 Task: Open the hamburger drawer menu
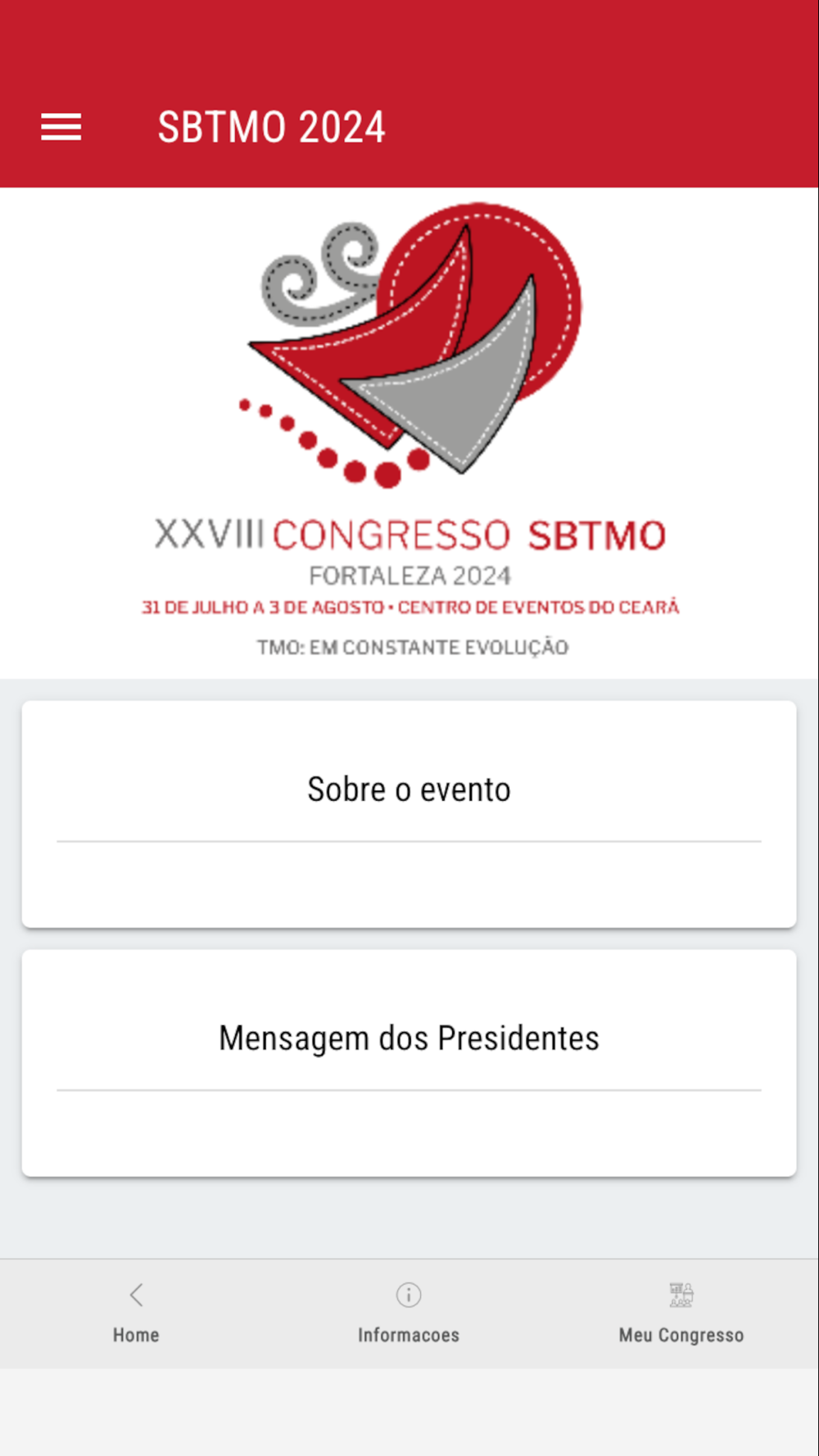[x=61, y=128]
